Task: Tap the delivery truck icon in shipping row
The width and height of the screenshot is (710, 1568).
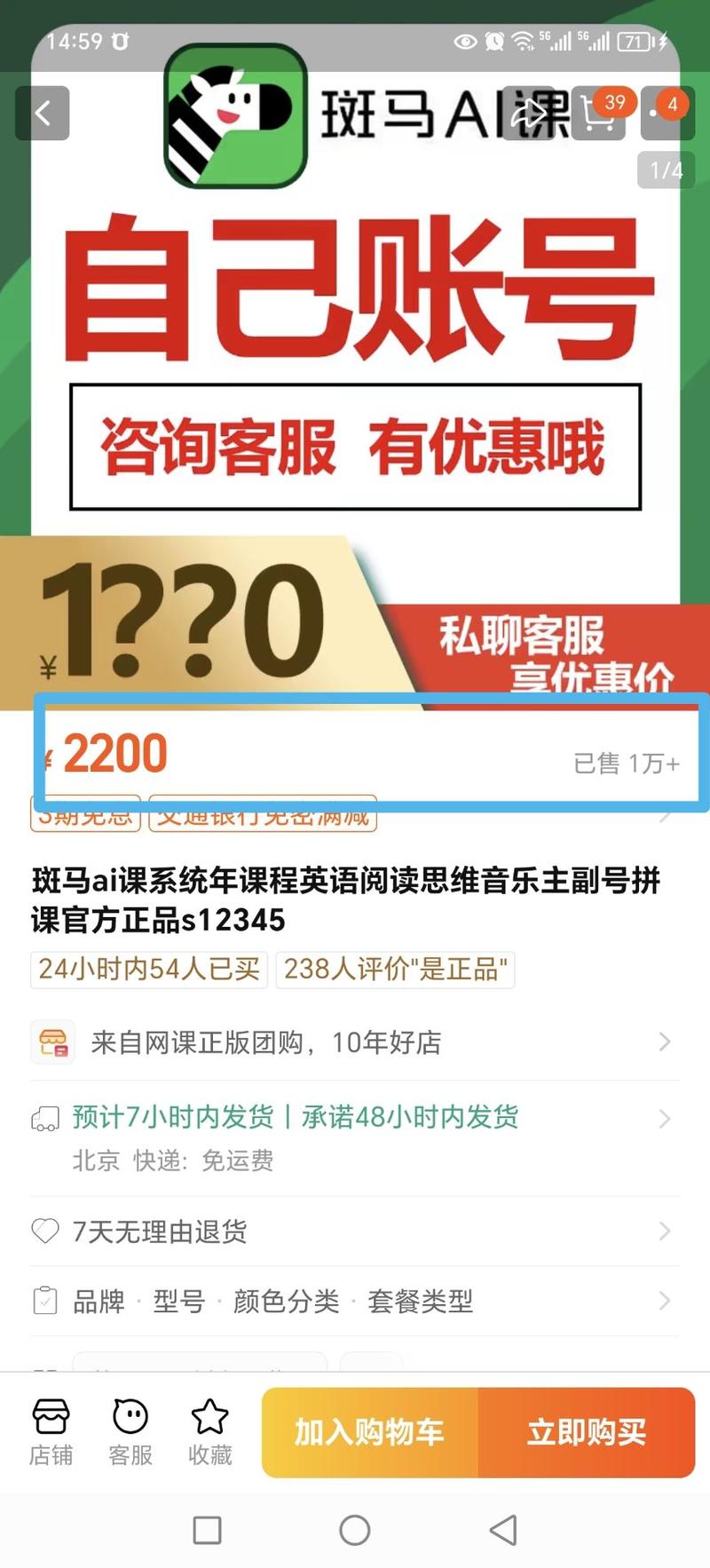Action: click(48, 1118)
